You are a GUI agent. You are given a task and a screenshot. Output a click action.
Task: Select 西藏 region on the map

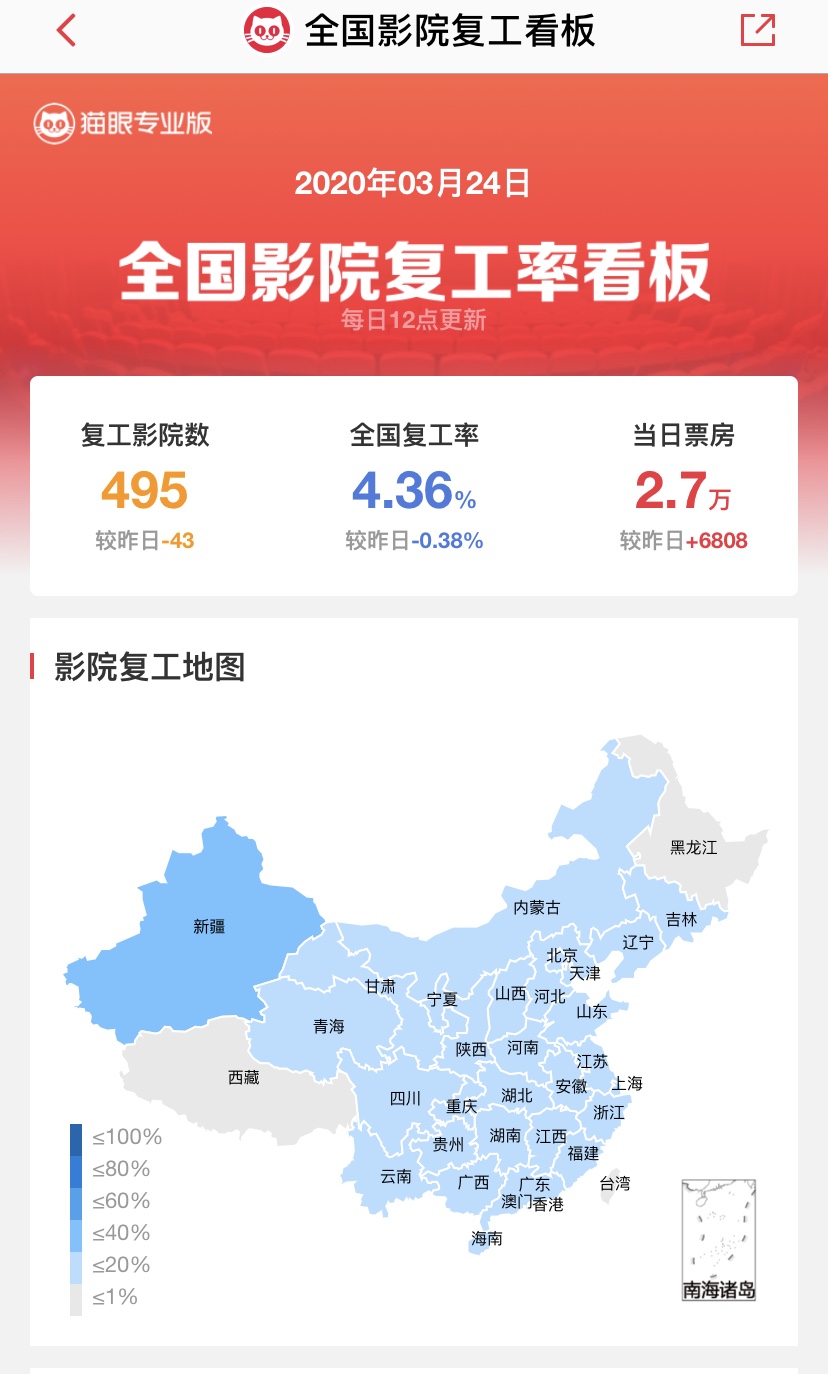point(243,1078)
